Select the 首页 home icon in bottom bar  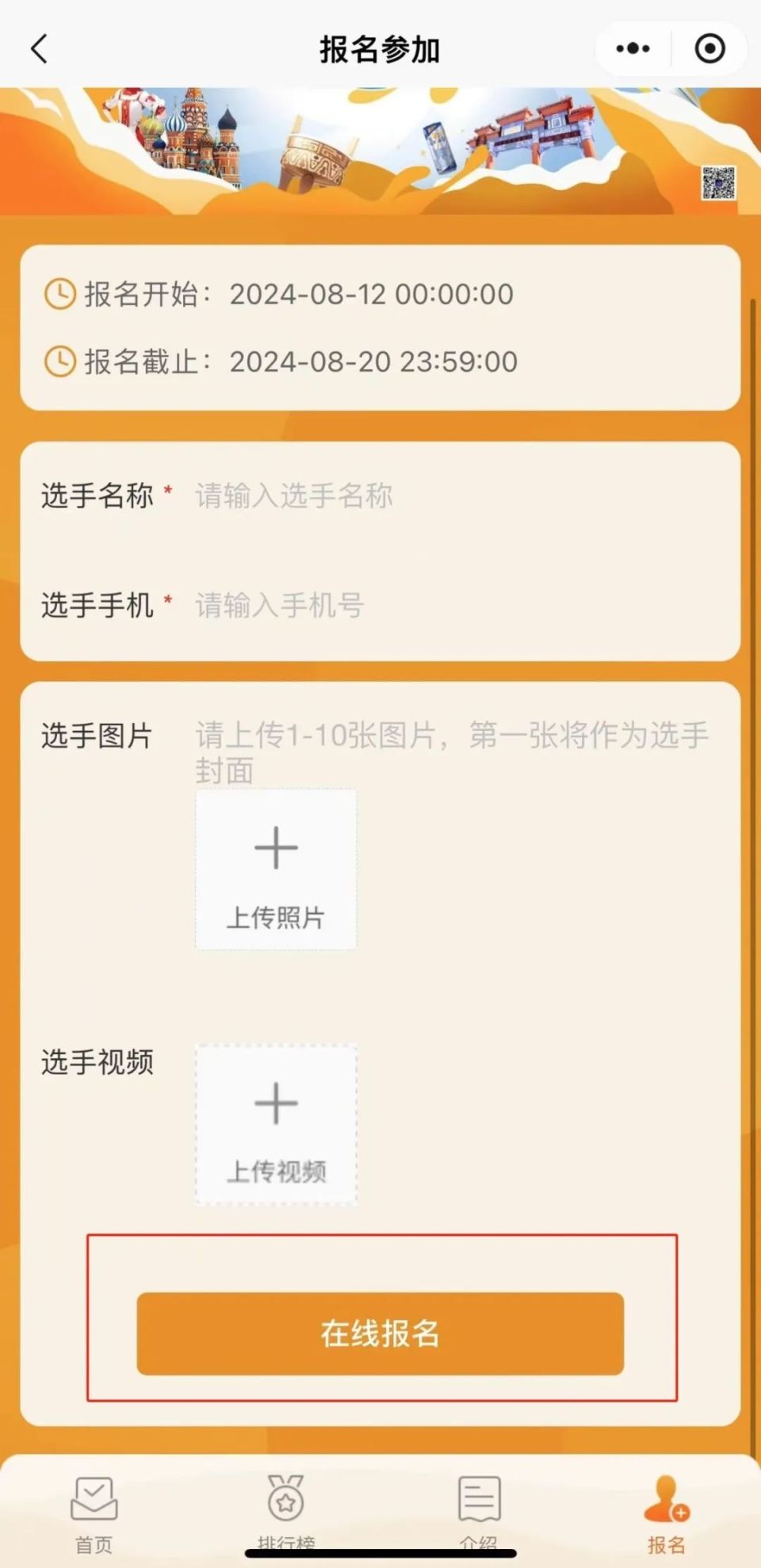click(94, 1498)
